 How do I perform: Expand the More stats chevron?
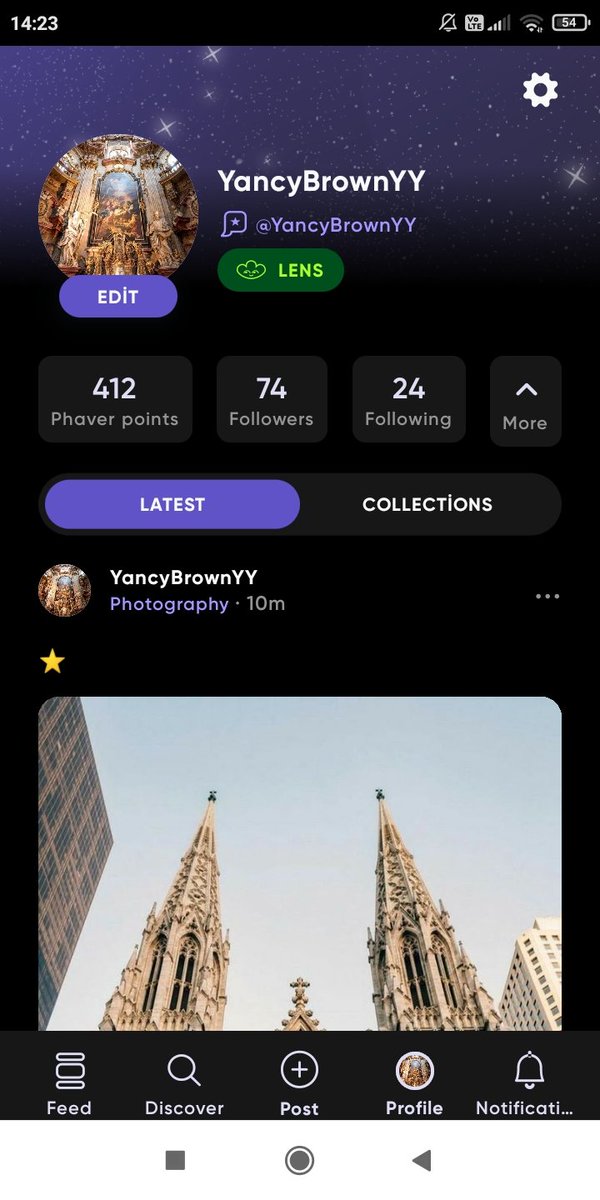[525, 401]
